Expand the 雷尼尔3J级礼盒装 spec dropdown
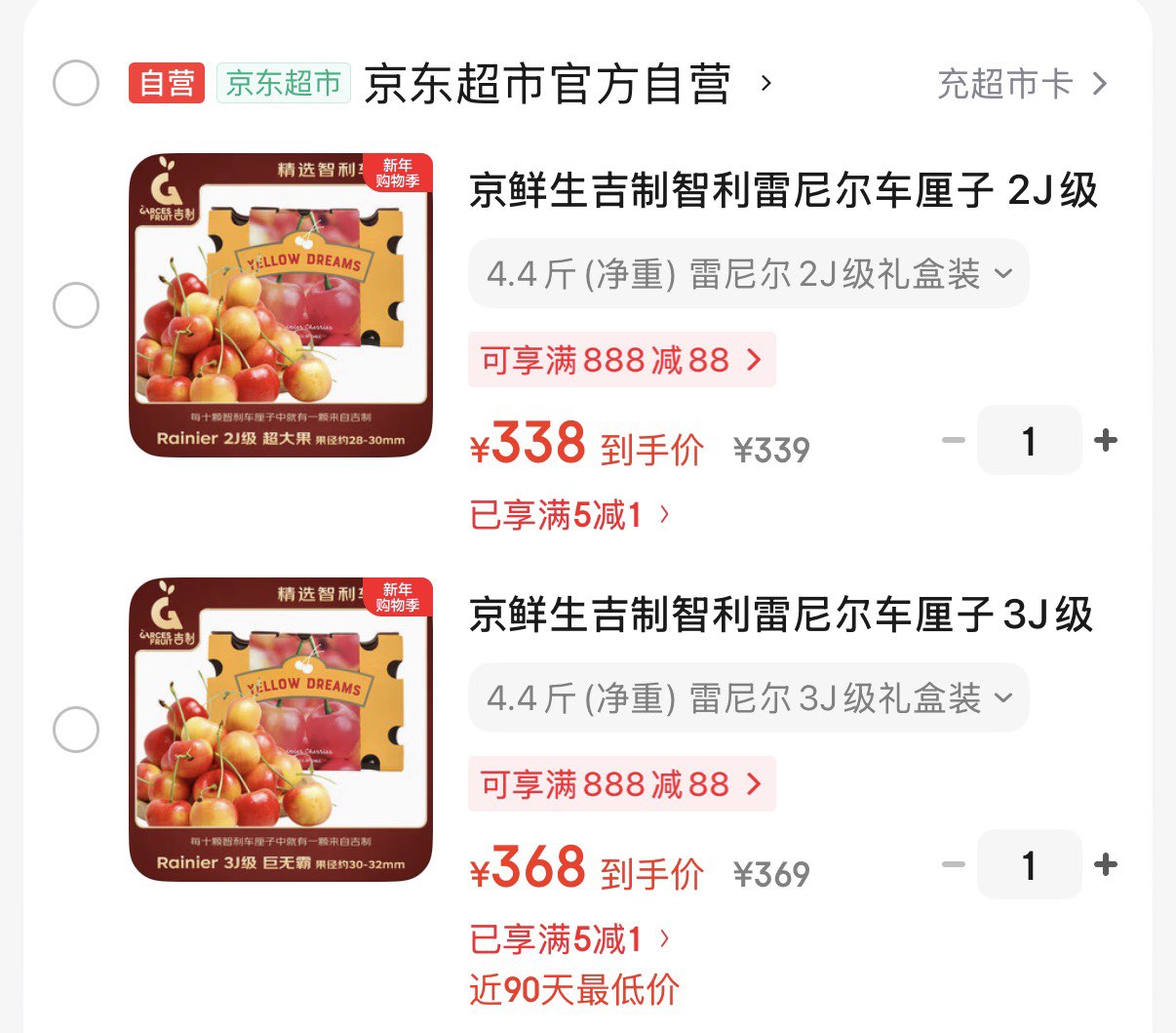Viewport: 1176px width, 1033px height. (x=748, y=698)
